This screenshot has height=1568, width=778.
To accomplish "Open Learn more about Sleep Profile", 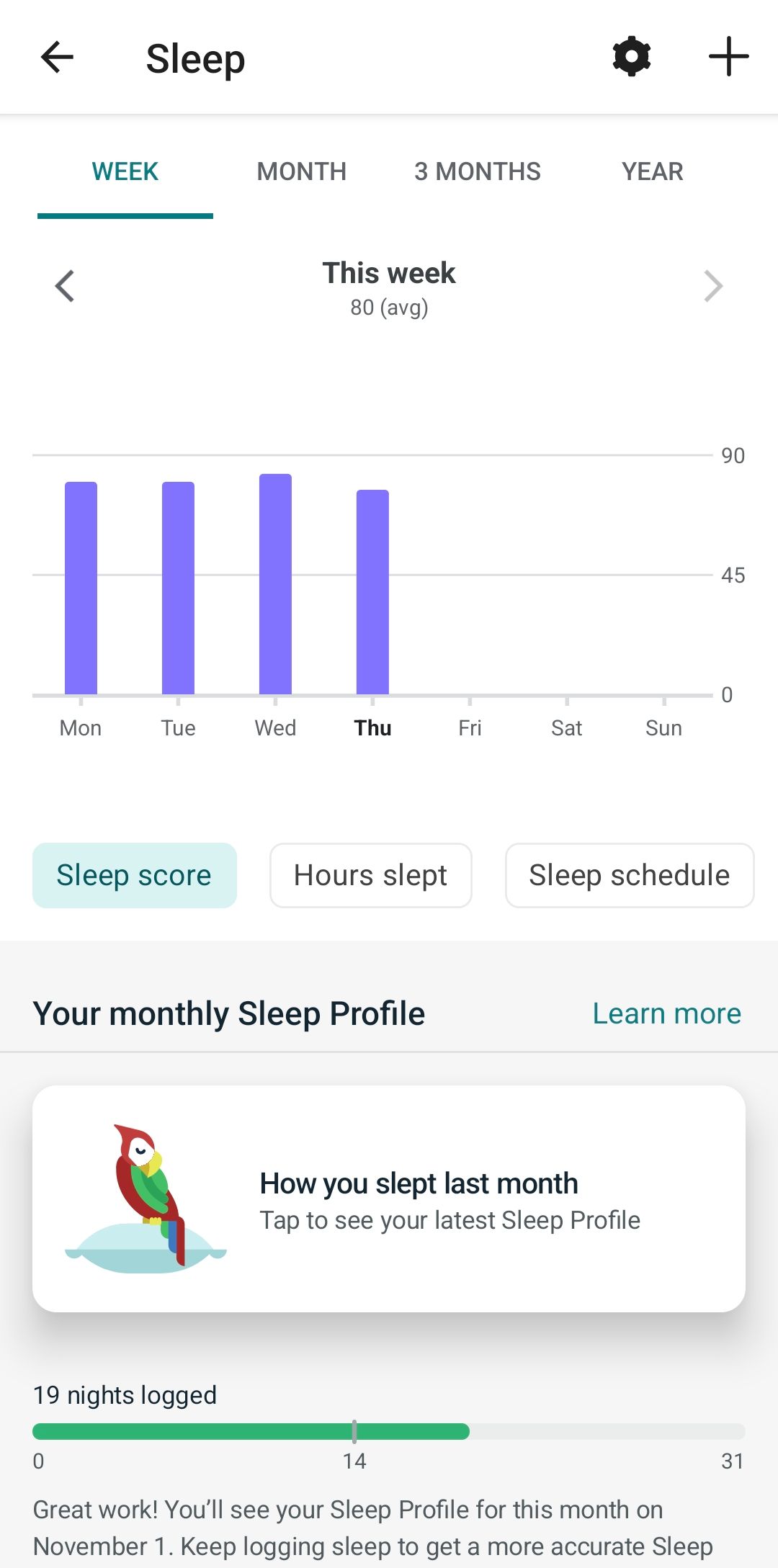I will pos(666,1013).
